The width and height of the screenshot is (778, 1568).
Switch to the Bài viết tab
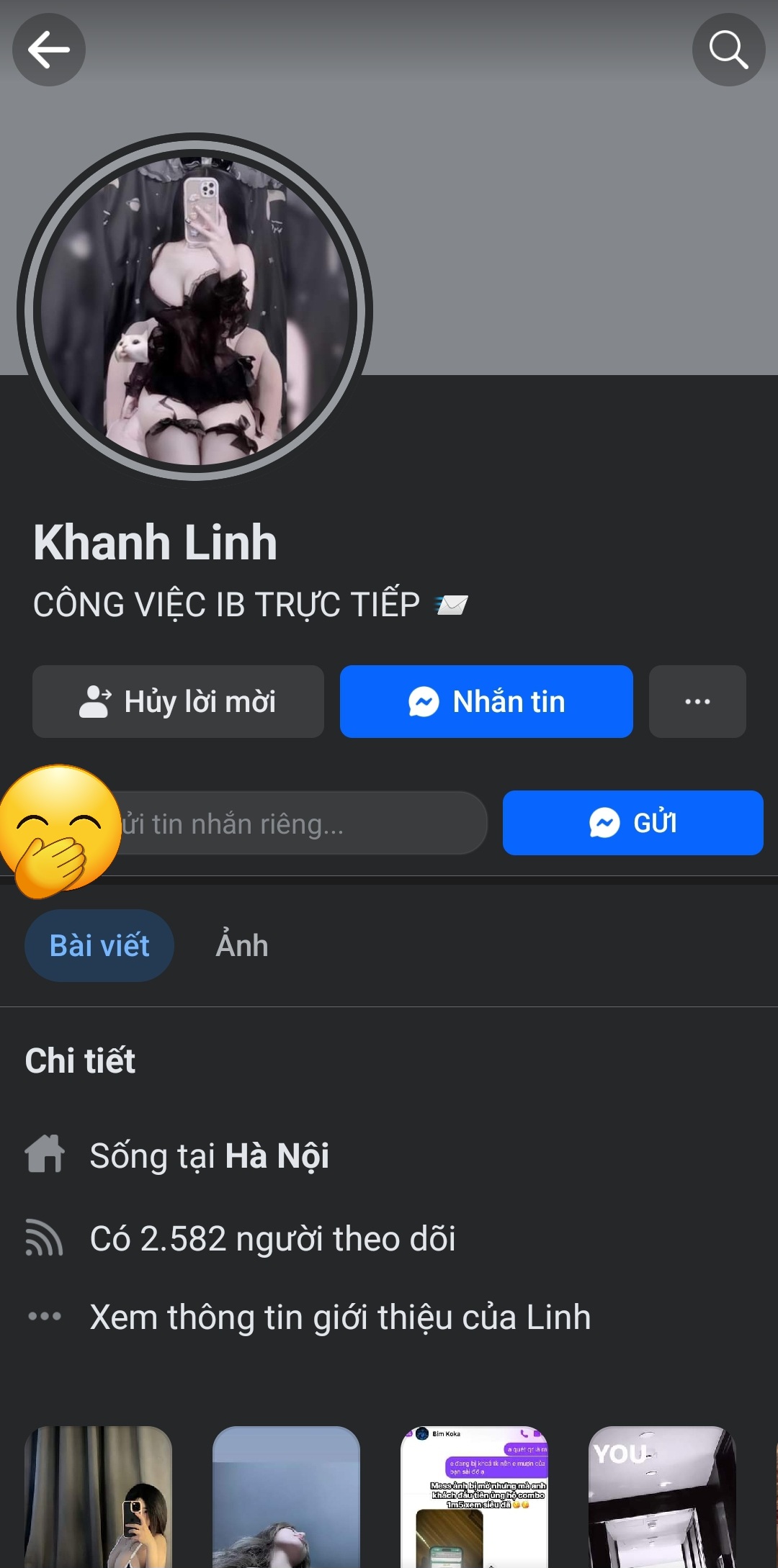[99, 945]
